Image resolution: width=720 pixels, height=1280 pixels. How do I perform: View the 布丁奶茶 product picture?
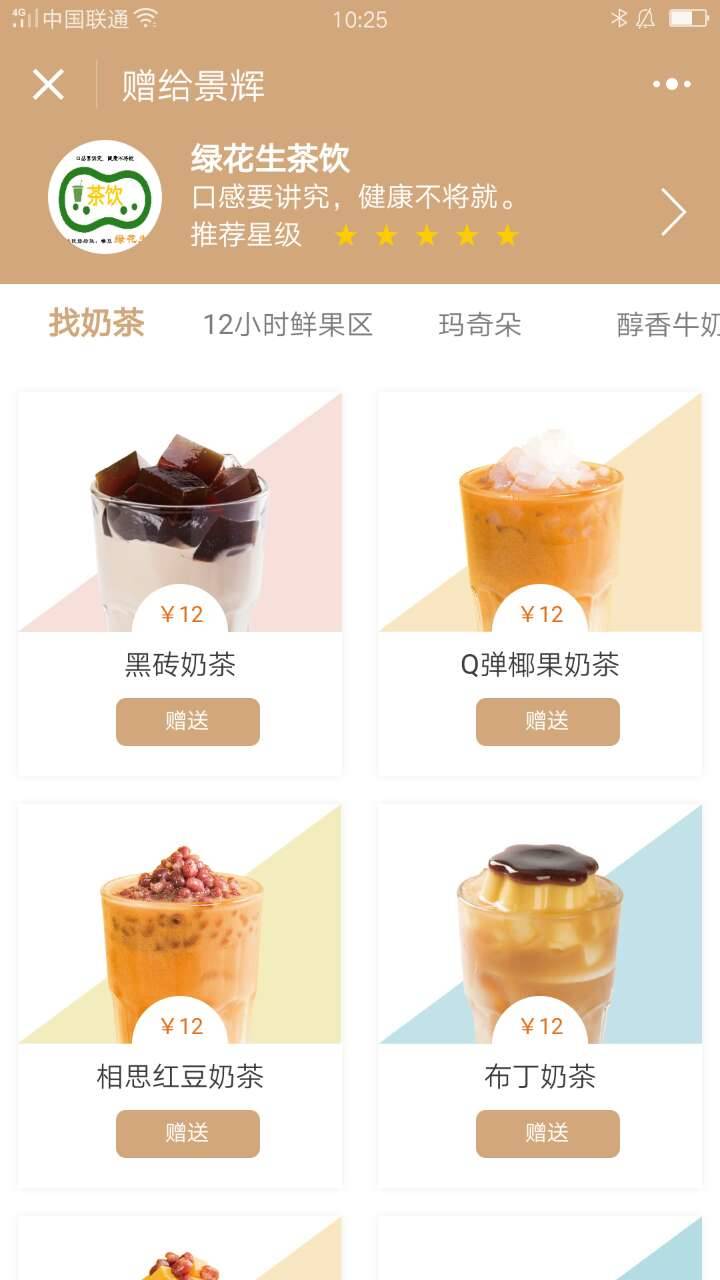[540, 922]
